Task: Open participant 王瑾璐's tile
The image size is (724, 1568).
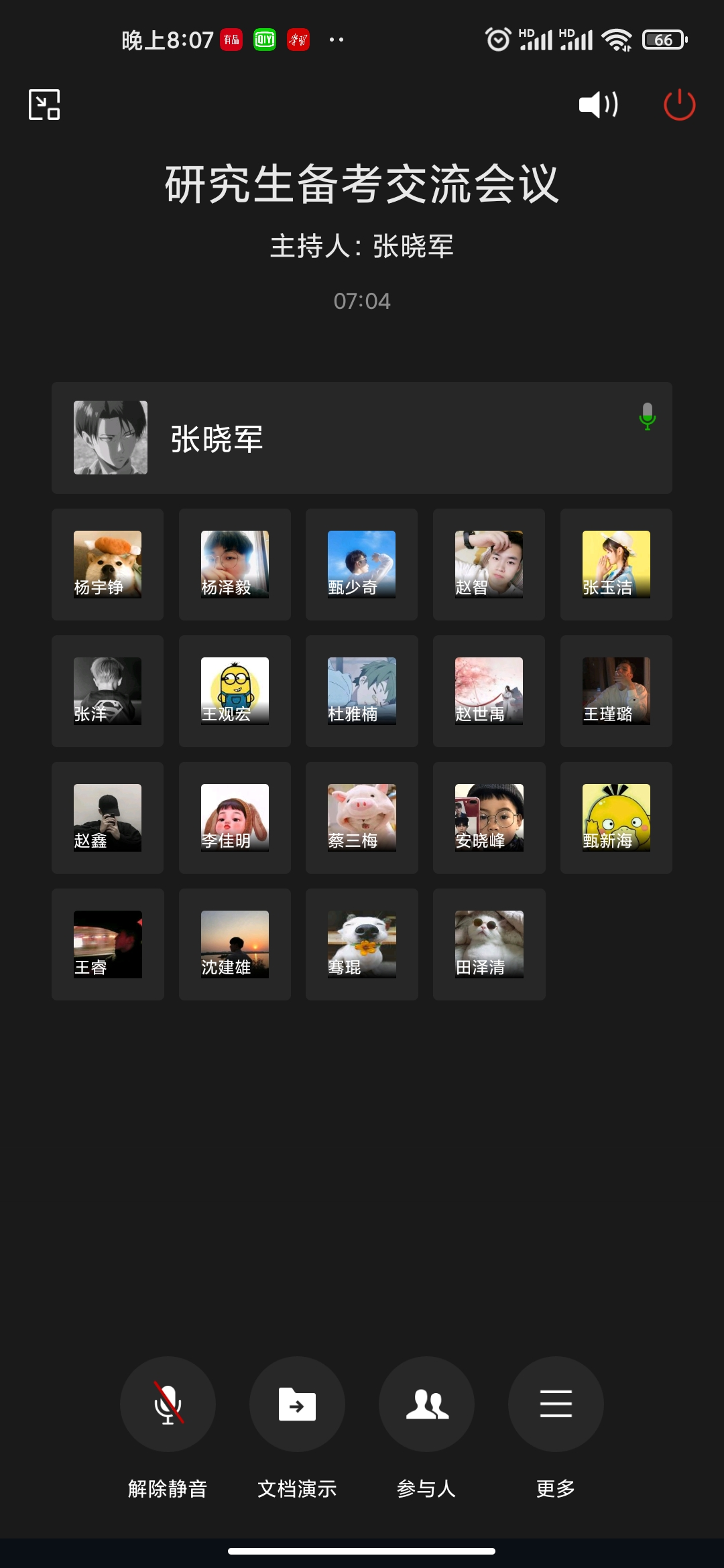Action: click(616, 691)
